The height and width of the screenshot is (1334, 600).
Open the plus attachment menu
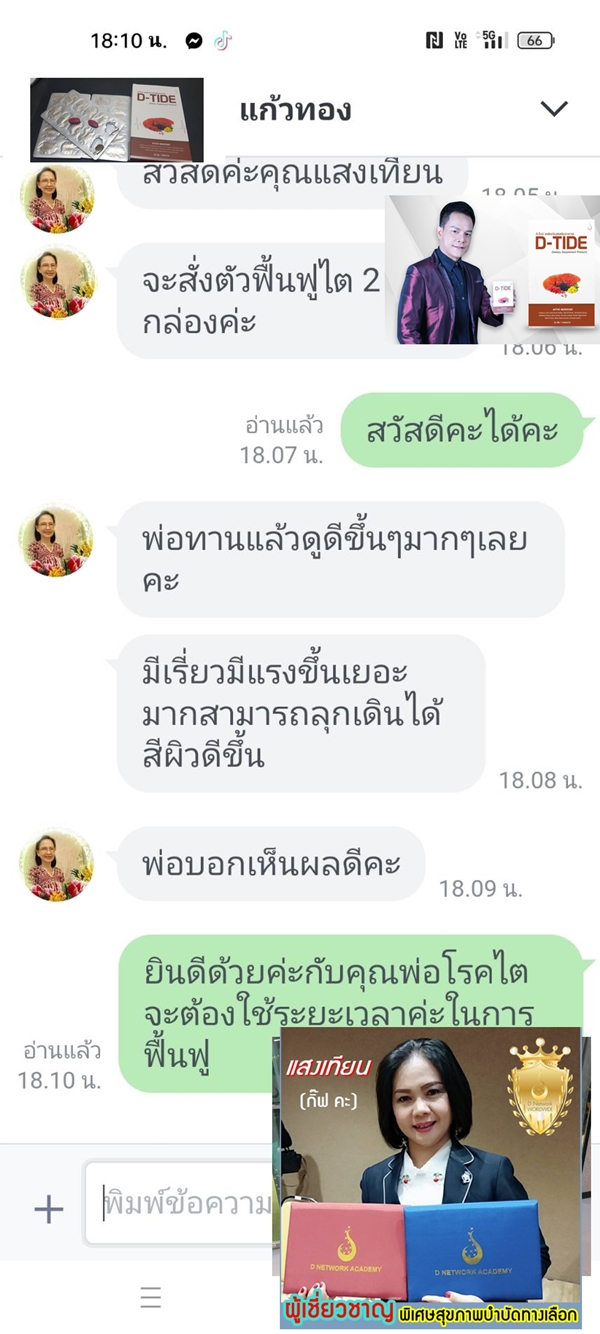pyautogui.click(x=48, y=1208)
